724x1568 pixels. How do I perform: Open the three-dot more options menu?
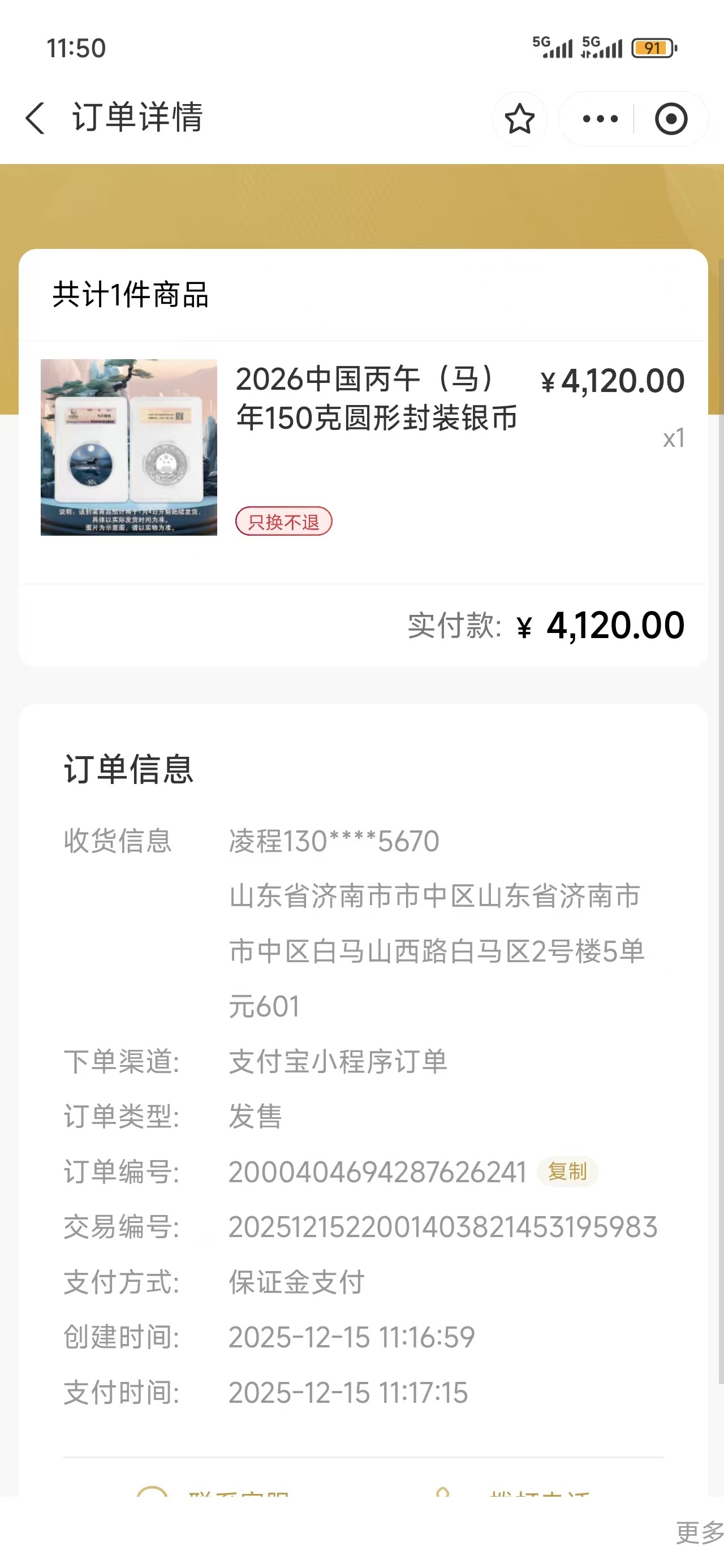pos(600,119)
